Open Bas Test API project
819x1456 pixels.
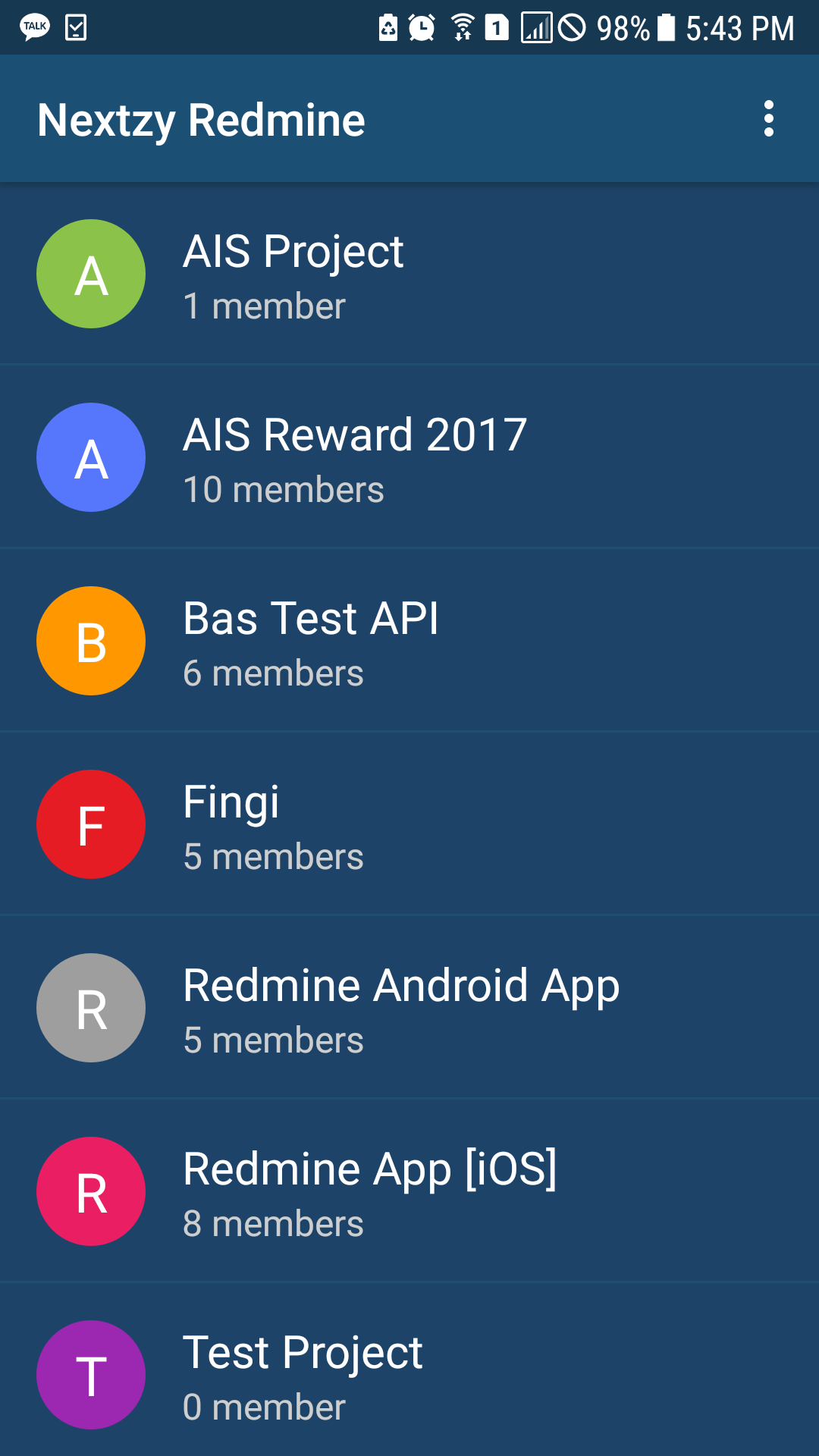tap(409, 641)
